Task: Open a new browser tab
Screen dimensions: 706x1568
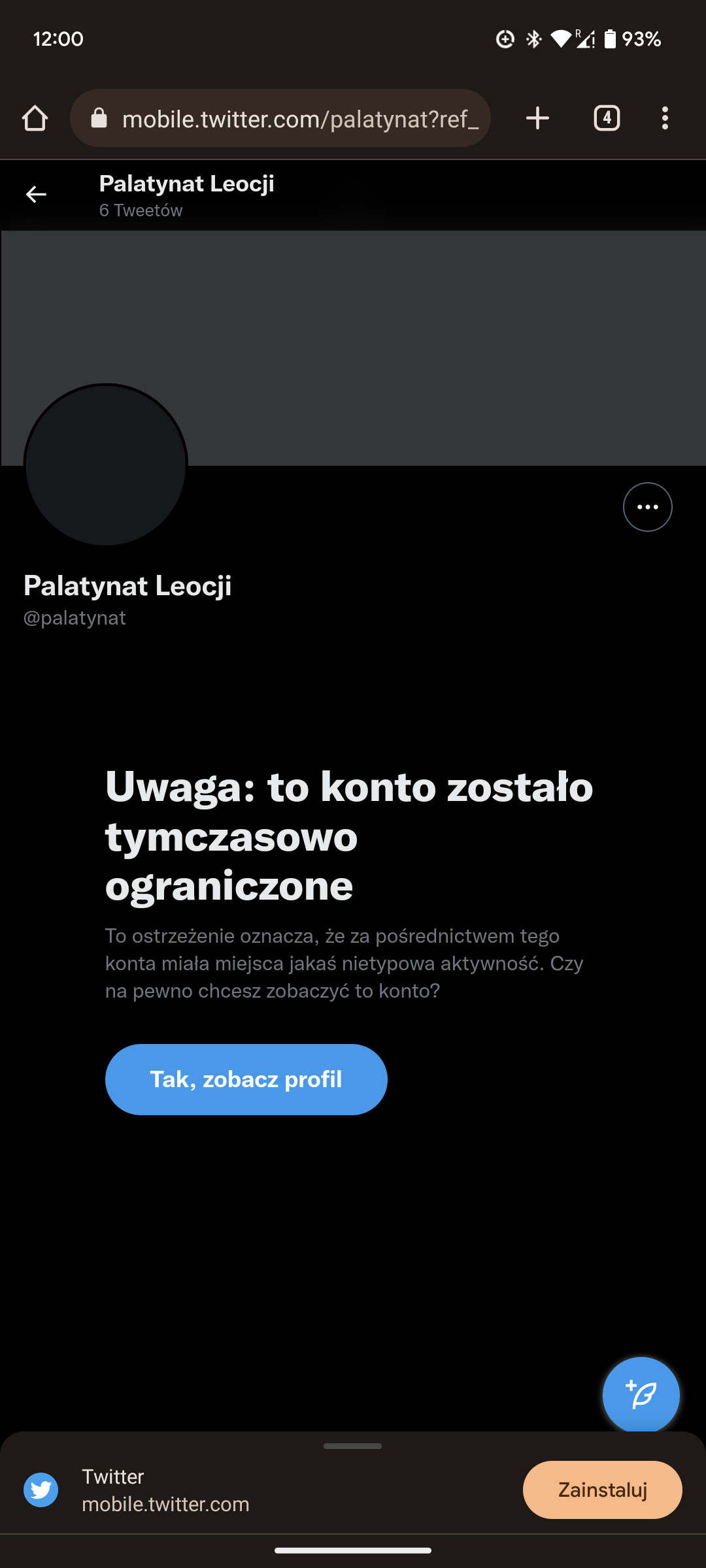Action: pos(537,118)
